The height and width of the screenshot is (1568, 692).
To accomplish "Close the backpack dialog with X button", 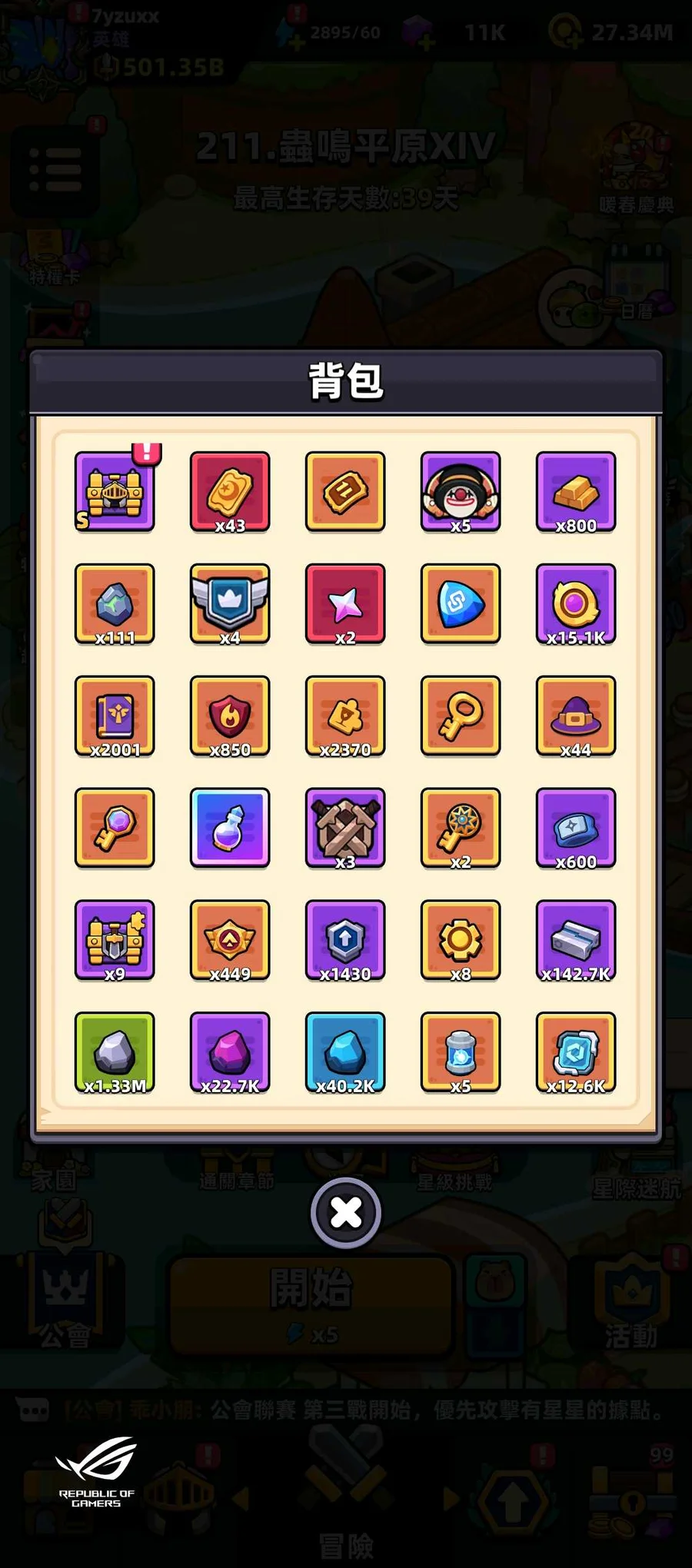I will pyautogui.click(x=345, y=1213).
